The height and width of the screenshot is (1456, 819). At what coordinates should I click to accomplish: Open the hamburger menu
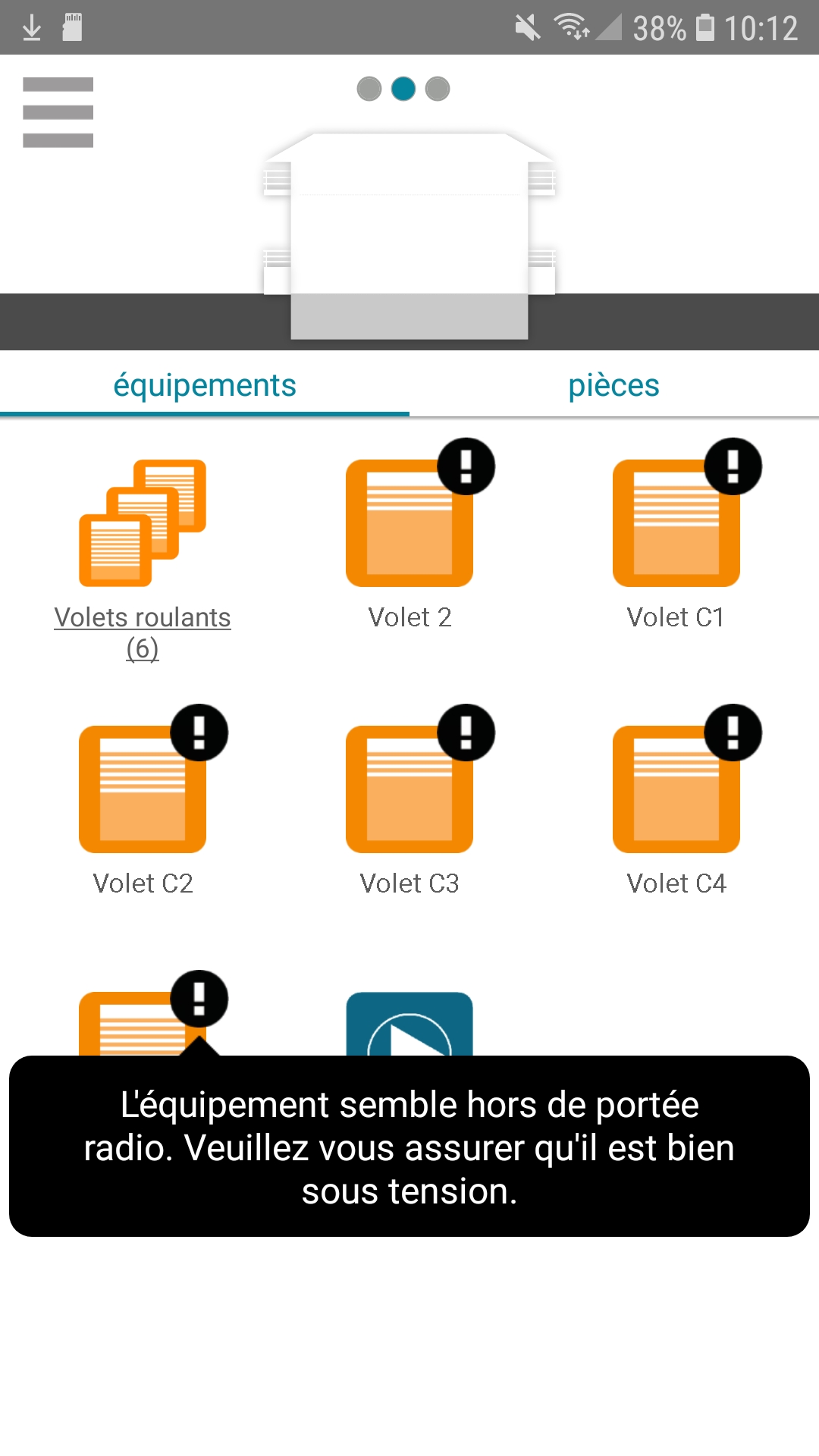[x=58, y=112]
